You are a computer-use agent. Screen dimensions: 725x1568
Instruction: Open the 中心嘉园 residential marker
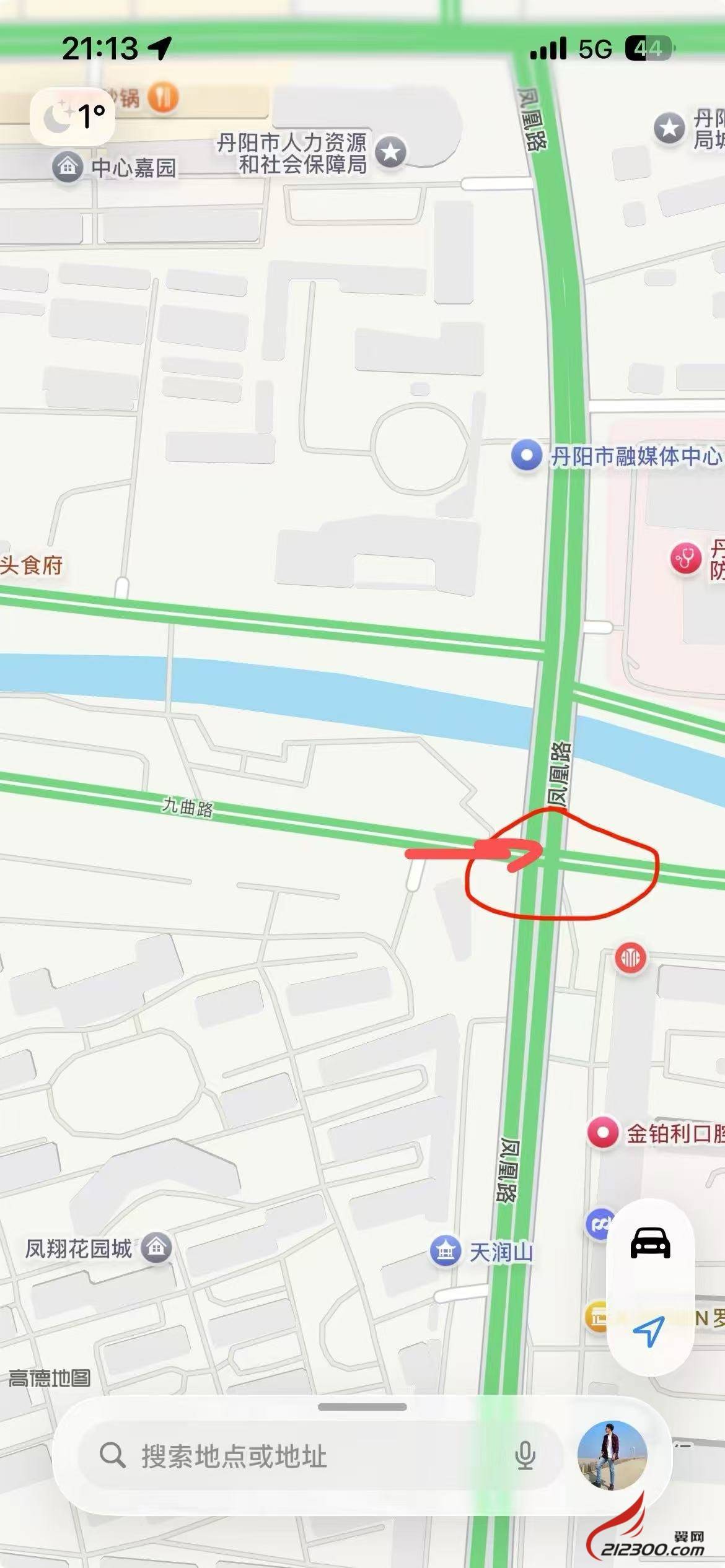point(67,167)
